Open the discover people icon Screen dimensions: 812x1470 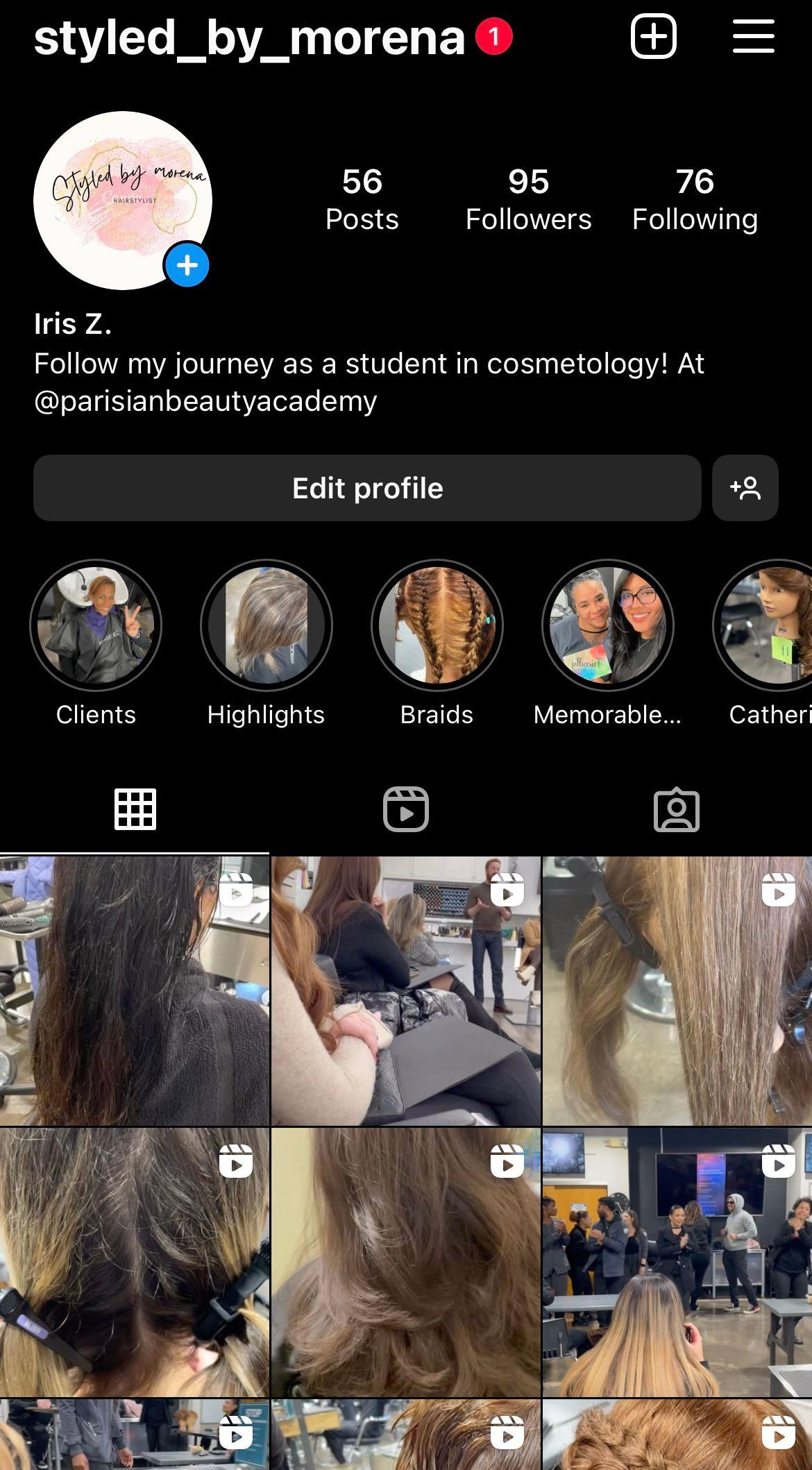(x=745, y=488)
